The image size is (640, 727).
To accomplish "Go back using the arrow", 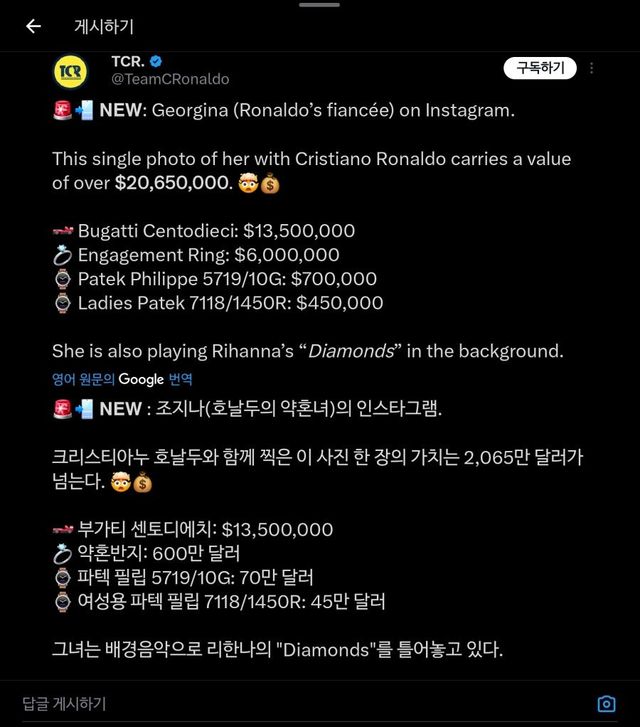I will pyautogui.click(x=33, y=26).
